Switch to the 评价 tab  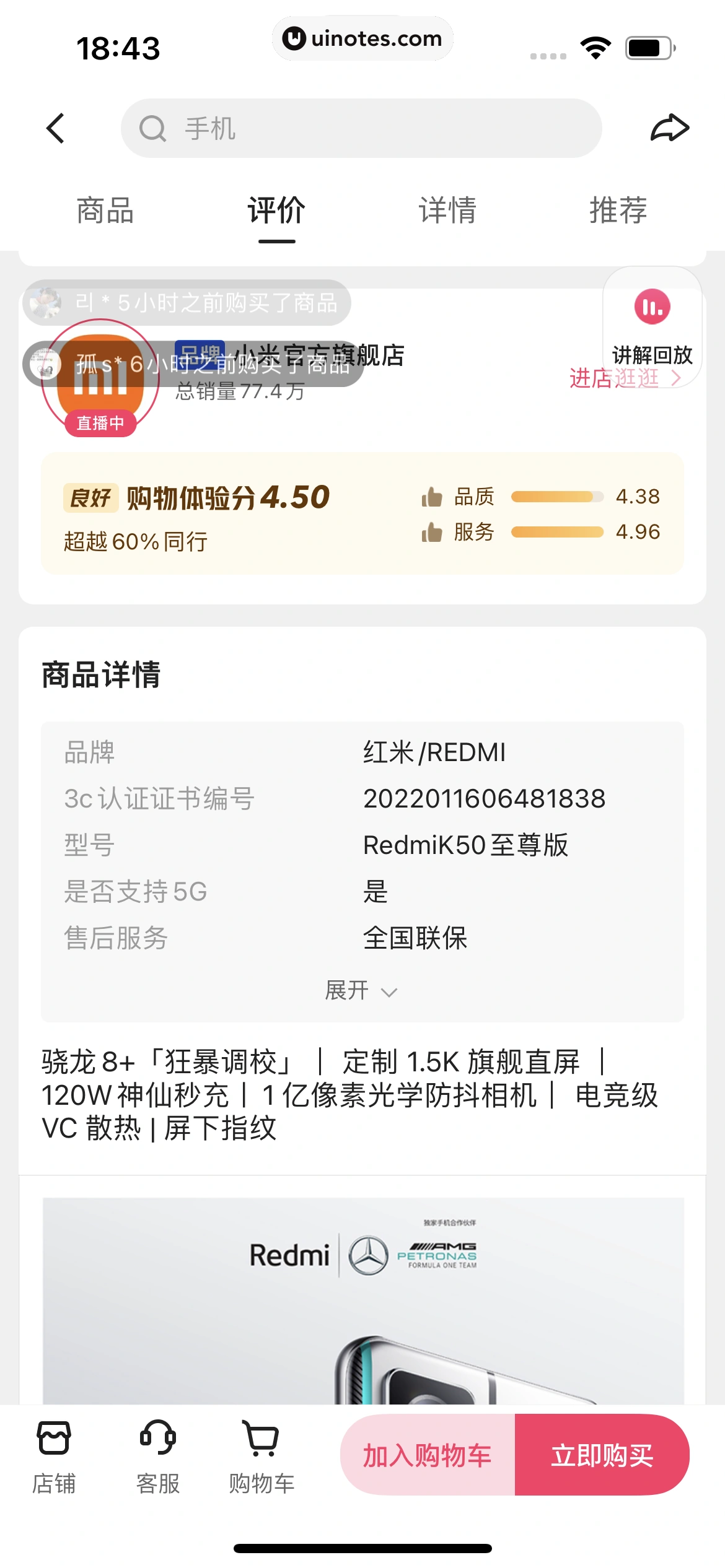276,211
